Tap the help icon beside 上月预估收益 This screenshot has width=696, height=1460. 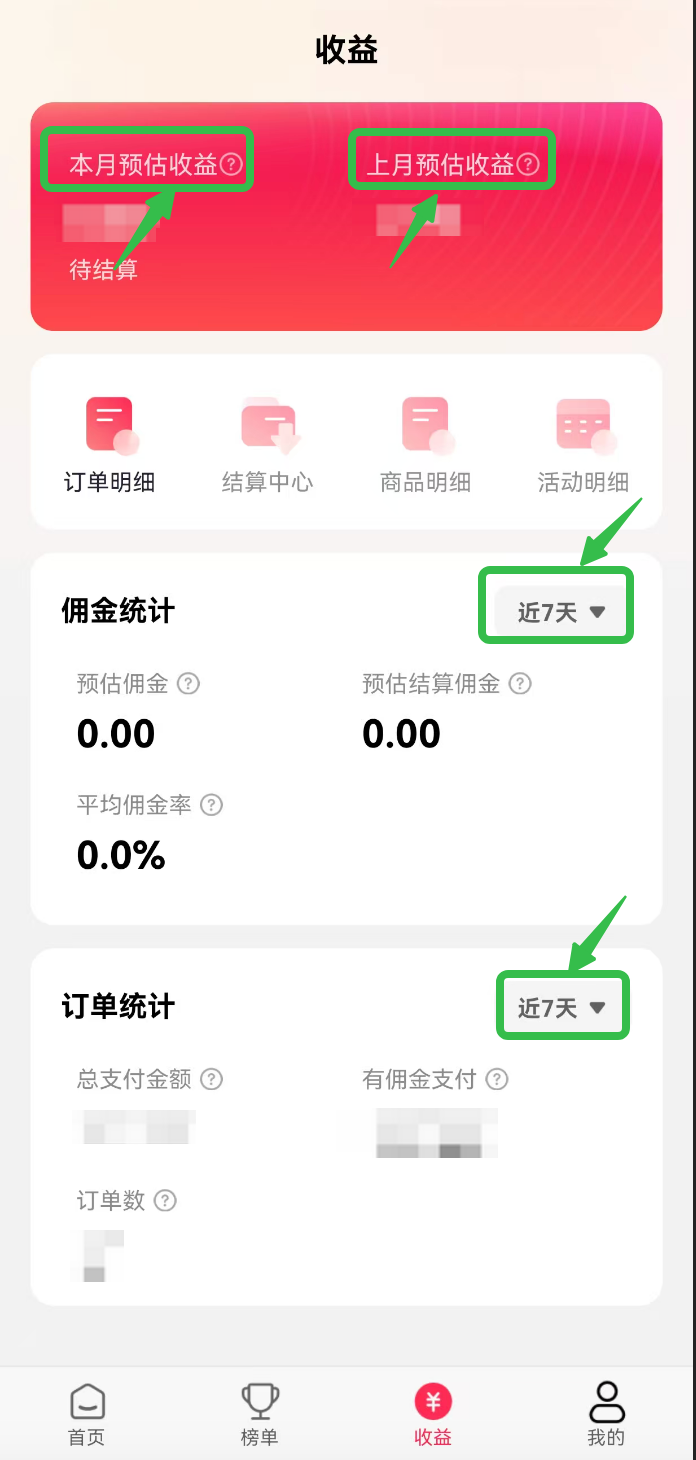tap(528, 165)
